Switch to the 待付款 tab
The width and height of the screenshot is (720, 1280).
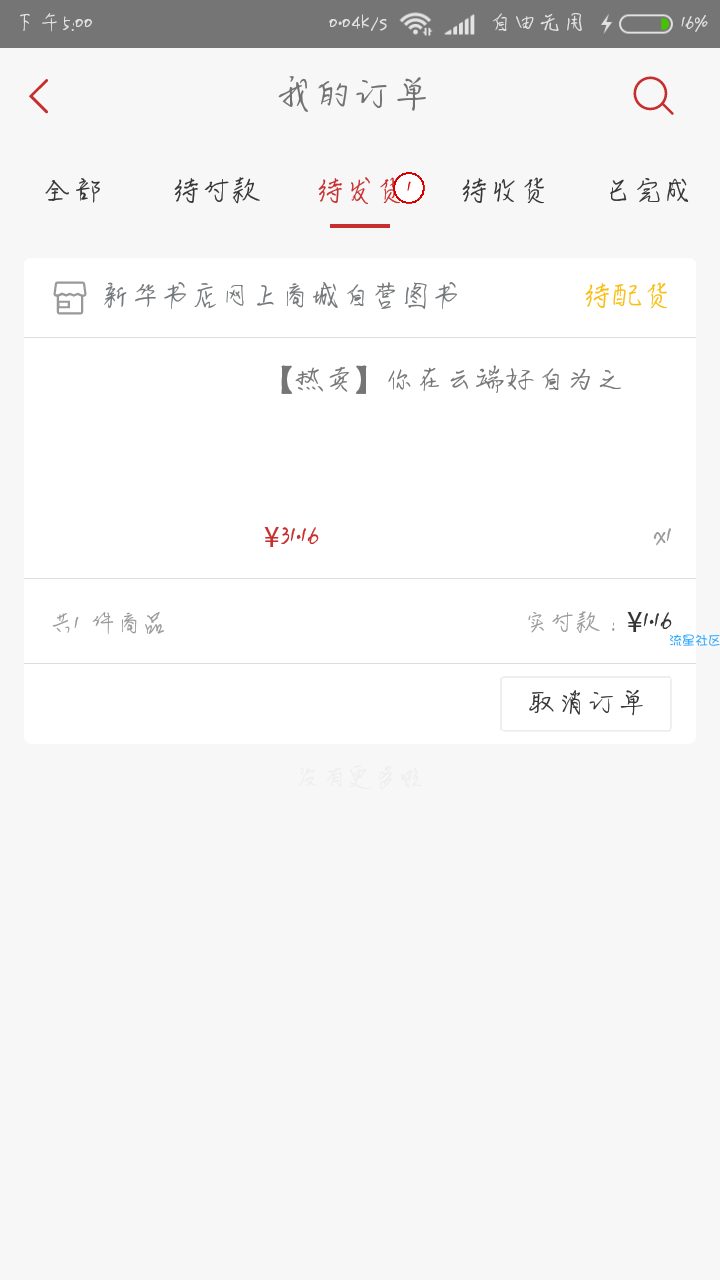pyautogui.click(x=217, y=190)
